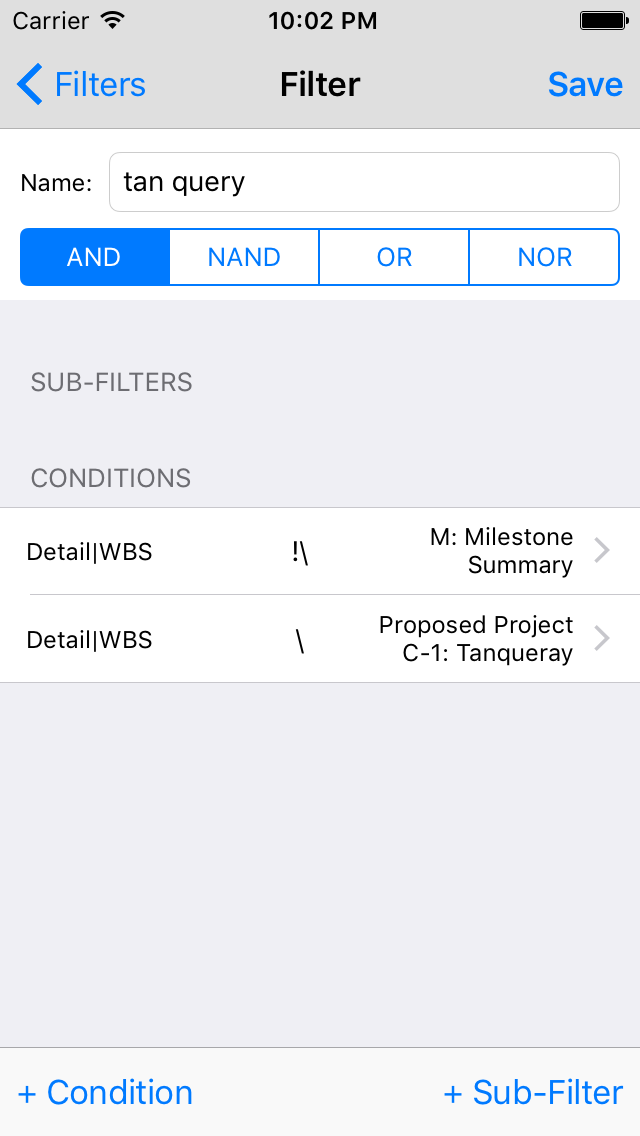Select the AND operator

point(95,257)
